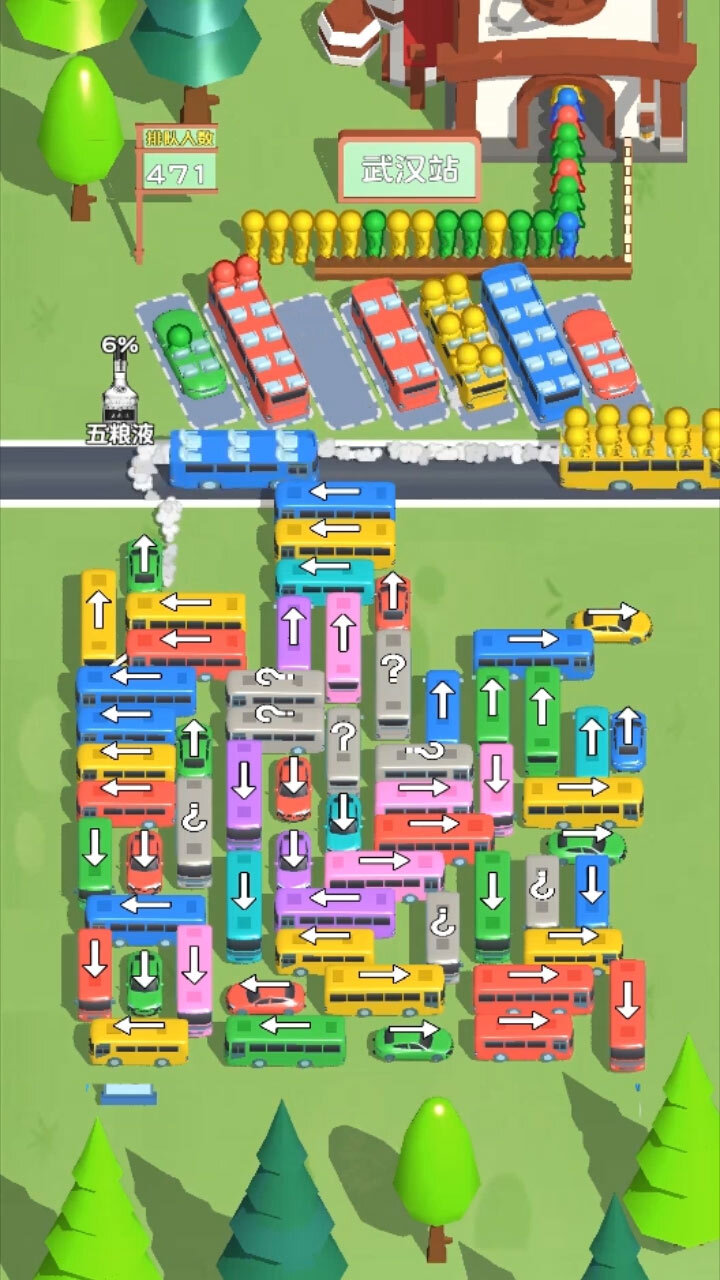Image resolution: width=720 pixels, height=1280 pixels.
Task: Tap the blue car pointing up
Action: [x=628, y=737]
